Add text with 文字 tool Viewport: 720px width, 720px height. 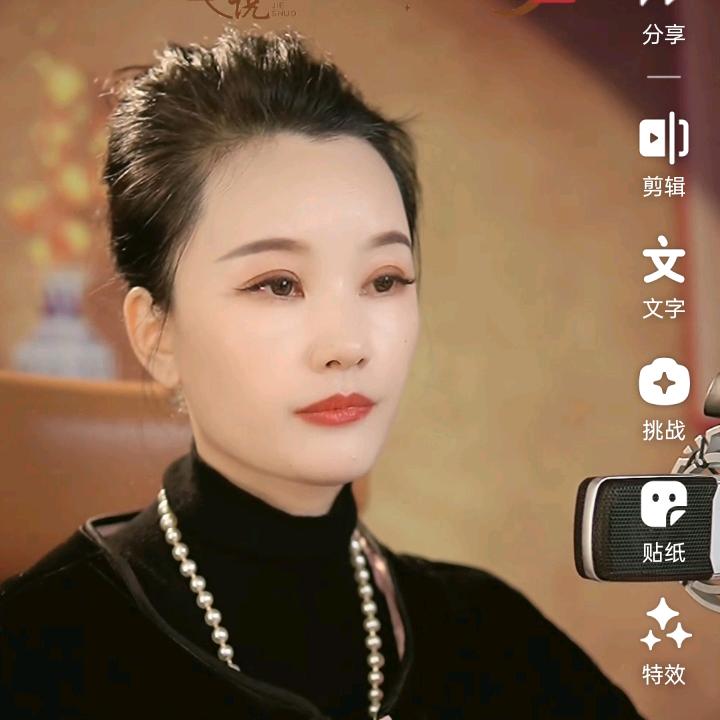[x=664, y=278]
